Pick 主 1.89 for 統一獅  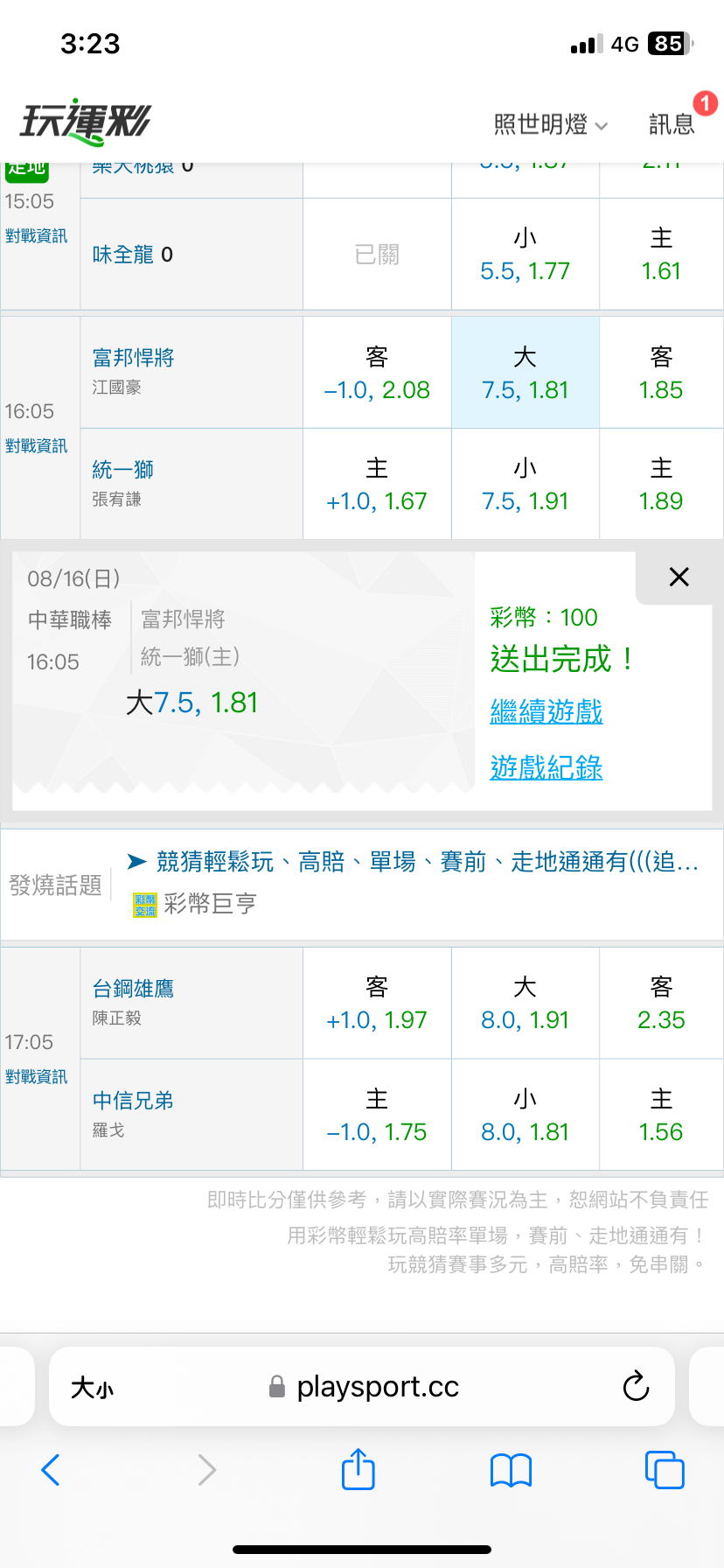tap(661, 484)
